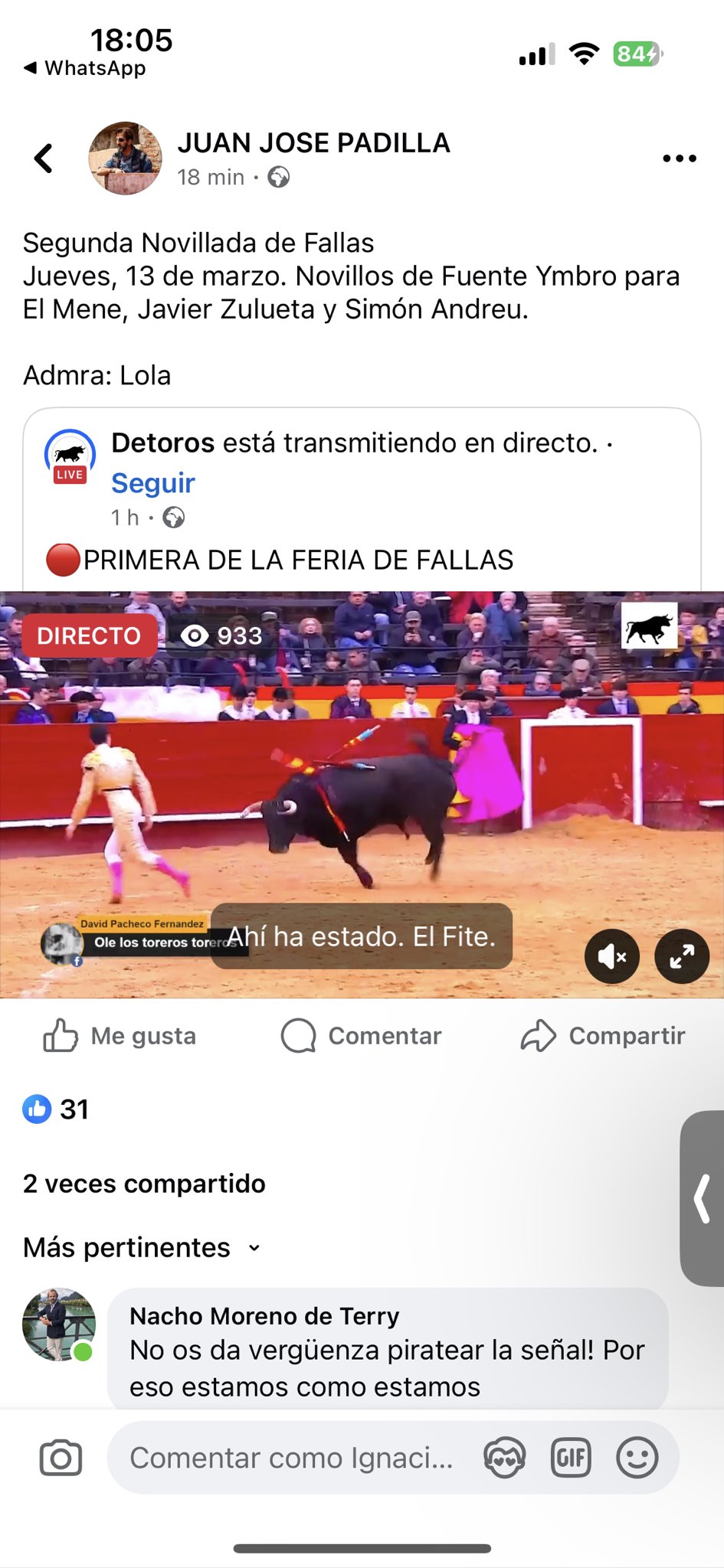Follow Detoros with the Seguir link
The height and width of the screenshot is (1568, 724).
click(153, 483)
